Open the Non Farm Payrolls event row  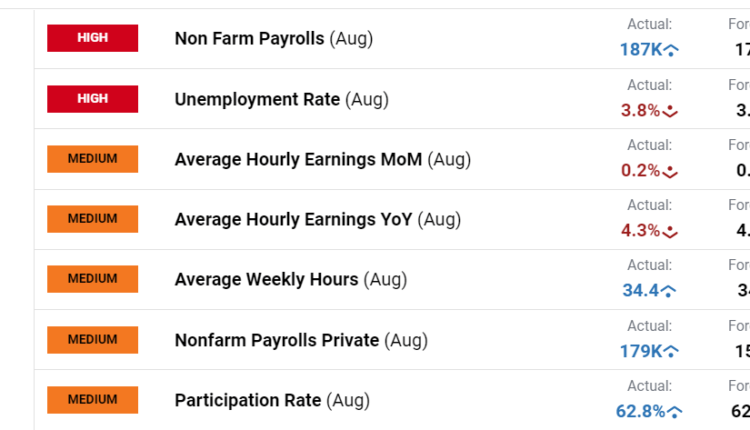pyautogui.click(x=249, y=39)
